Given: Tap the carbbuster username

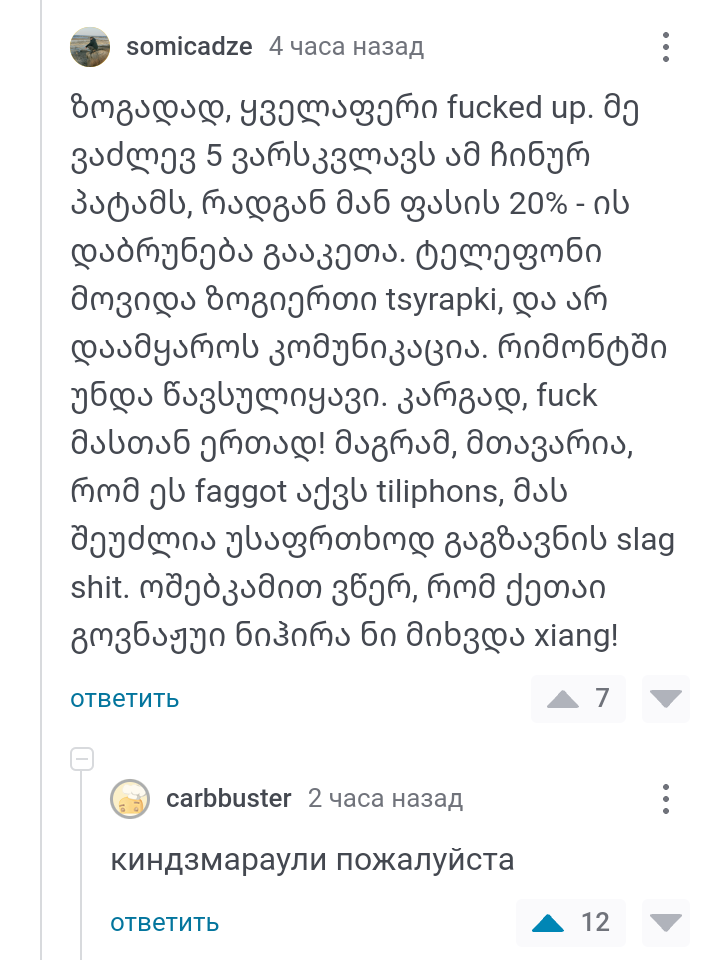Looking at the screenshot, I should coord(229,799).
